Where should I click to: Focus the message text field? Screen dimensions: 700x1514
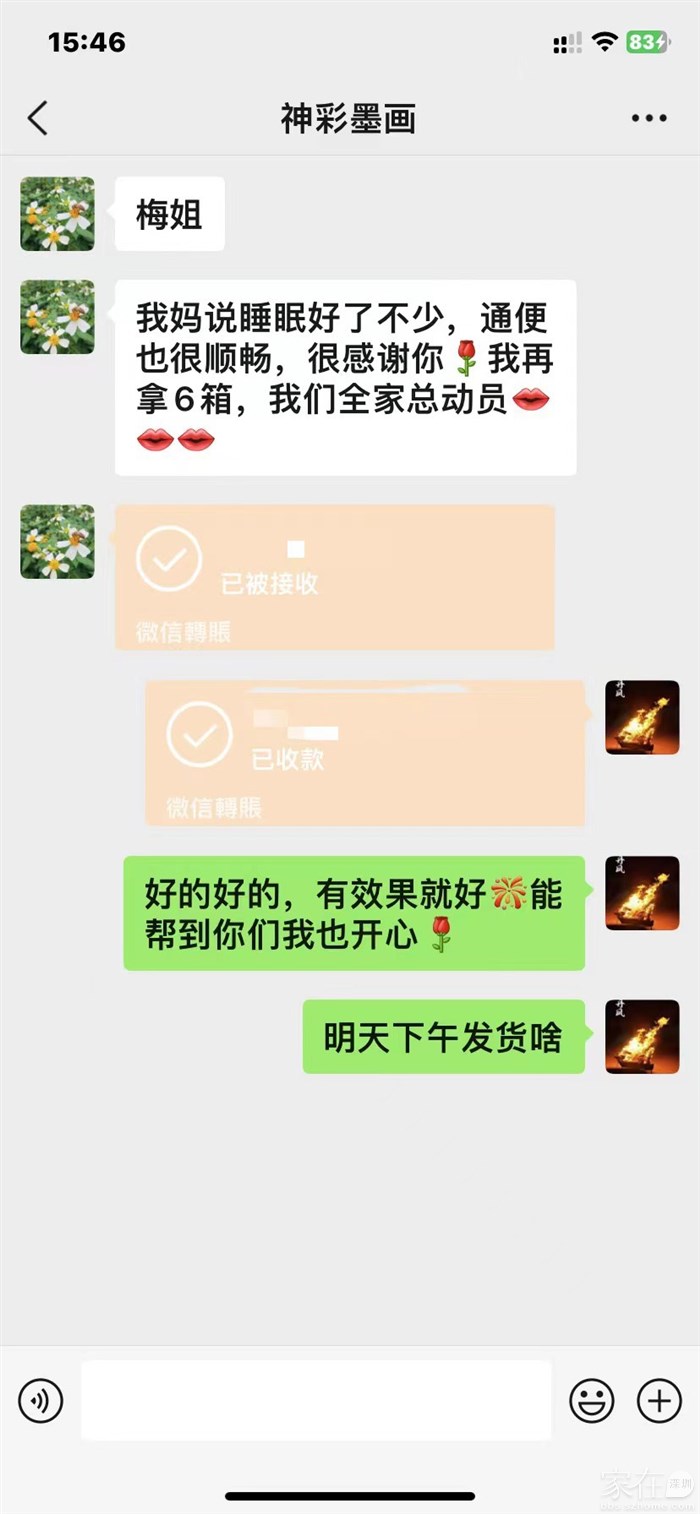point(316,1400)
